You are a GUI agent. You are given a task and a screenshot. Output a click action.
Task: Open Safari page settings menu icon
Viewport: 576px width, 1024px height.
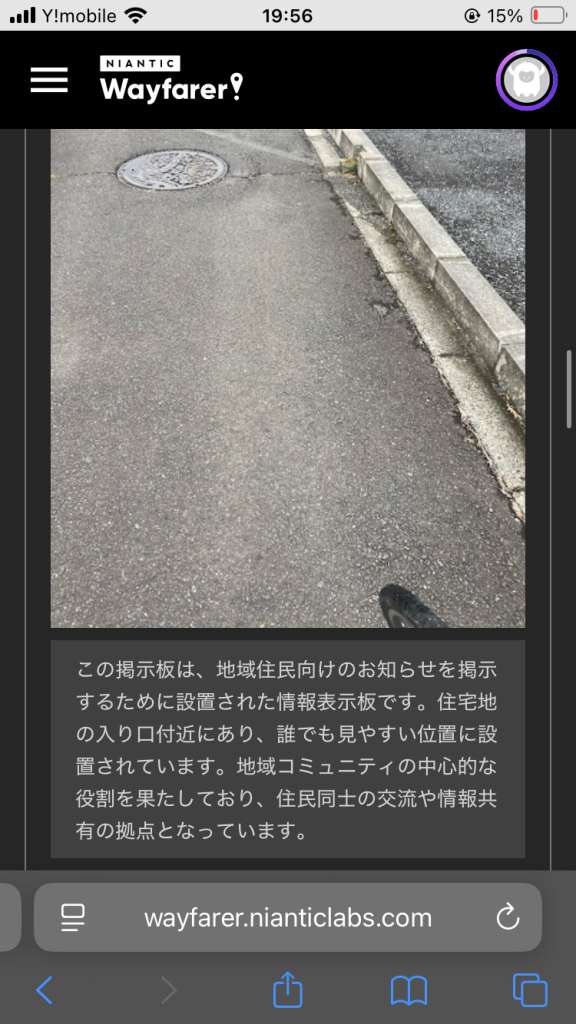72,918
